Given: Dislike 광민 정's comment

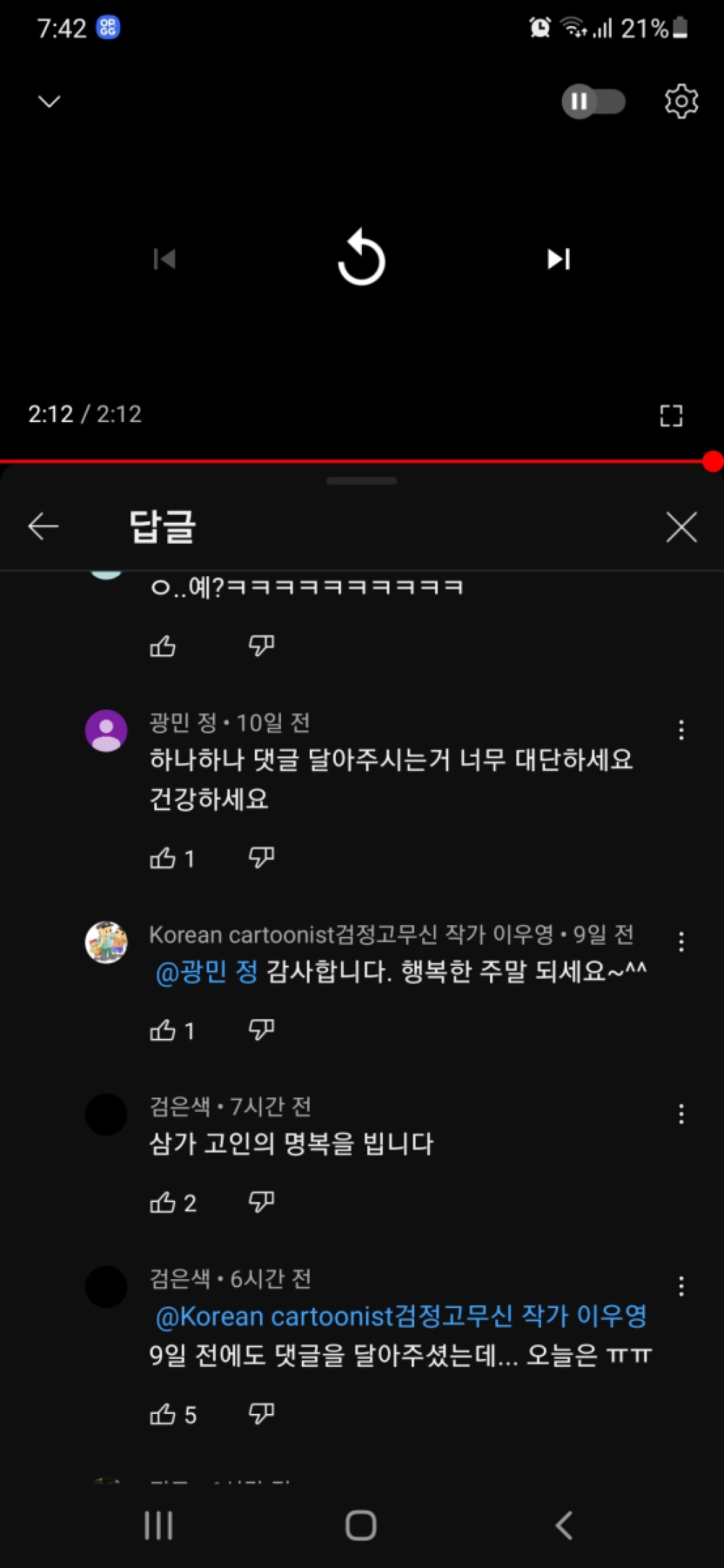Looking at the screenshot, I should point(261,858).
